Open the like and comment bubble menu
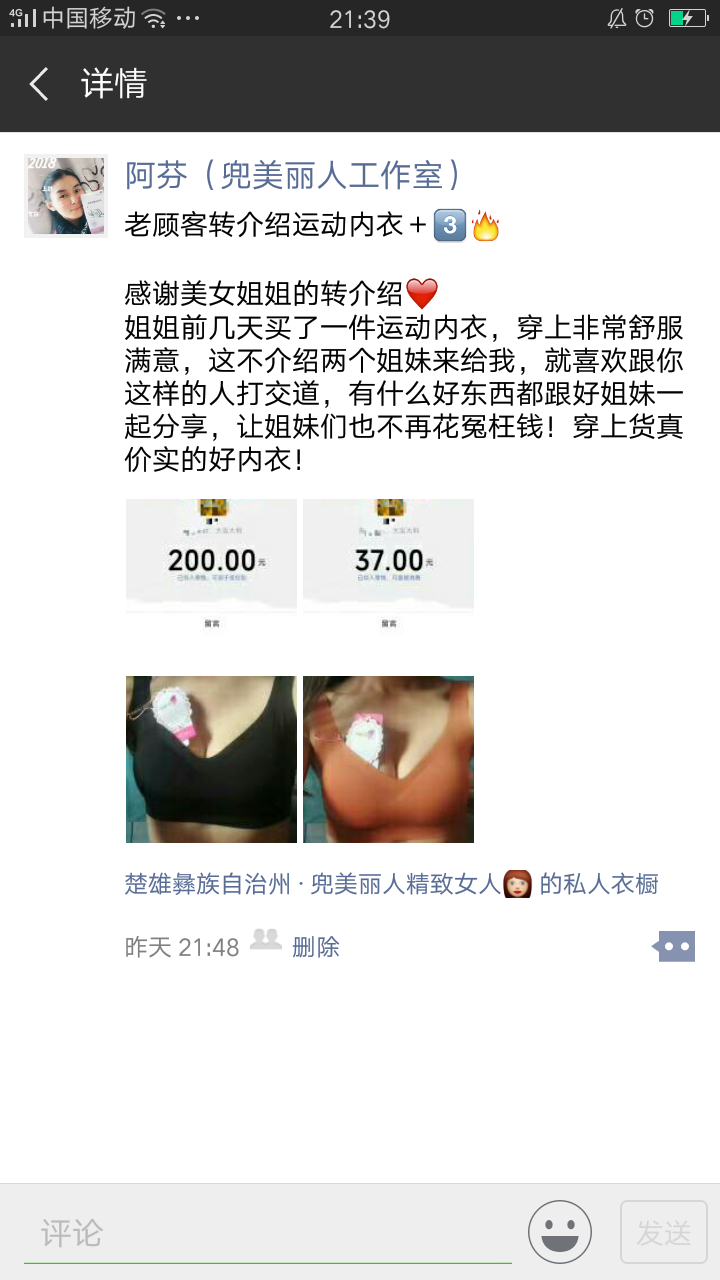The height and width of the screenshot is (1280, 720). click(675, 946)
